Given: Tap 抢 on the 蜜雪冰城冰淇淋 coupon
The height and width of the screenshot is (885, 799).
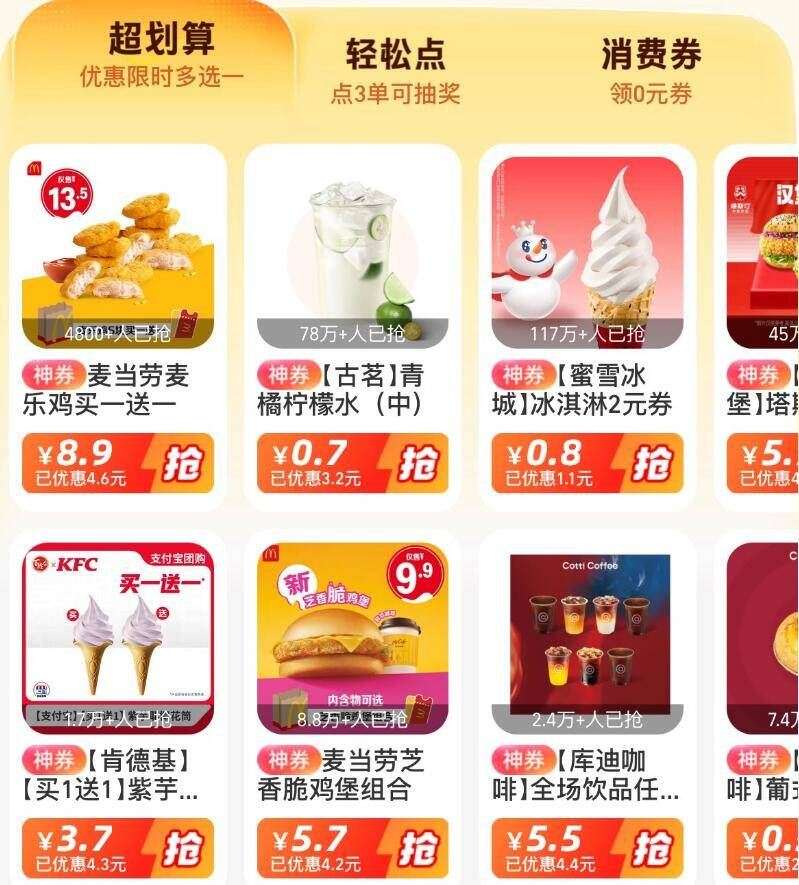Looking at the screenshot, I should tap(652, 462).
